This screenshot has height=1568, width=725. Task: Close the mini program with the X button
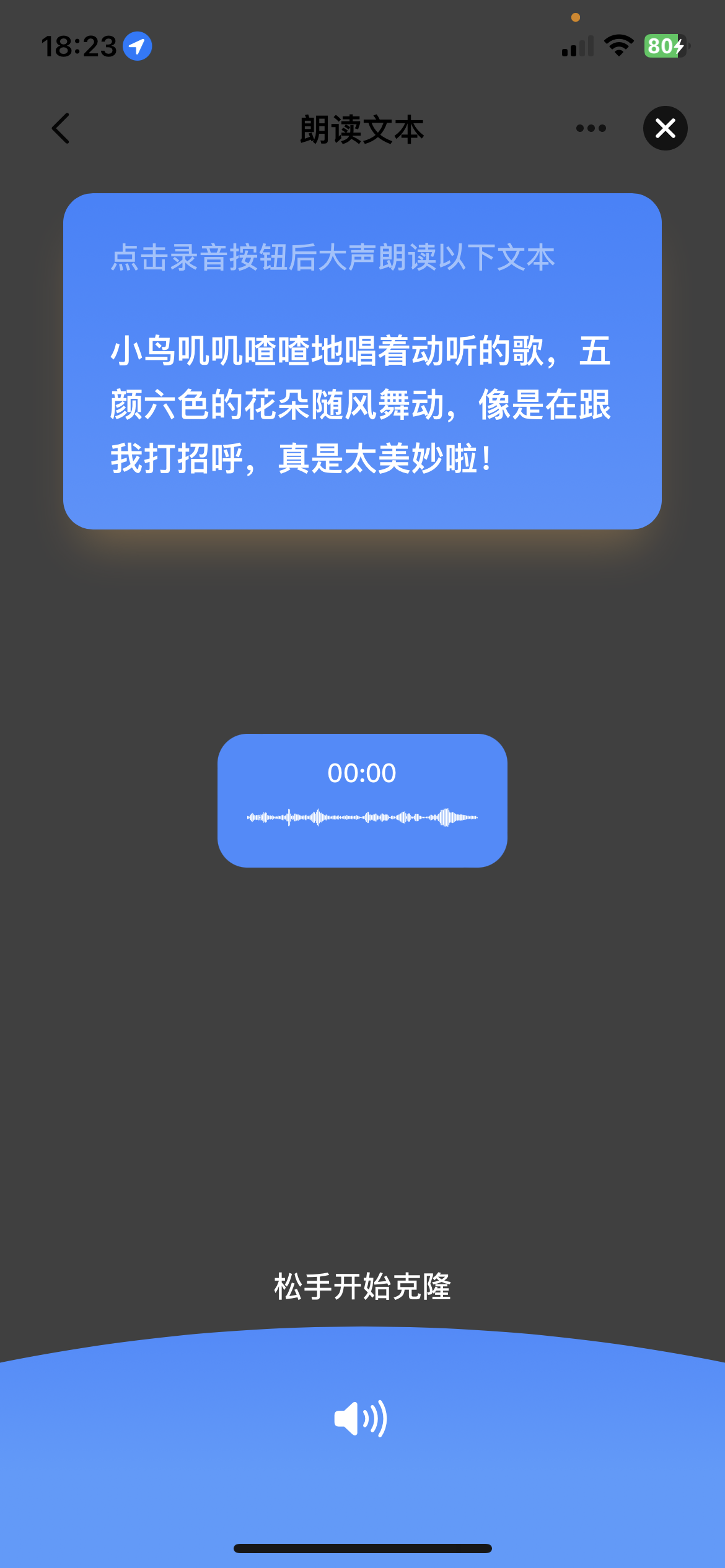[x=665, y=129]
